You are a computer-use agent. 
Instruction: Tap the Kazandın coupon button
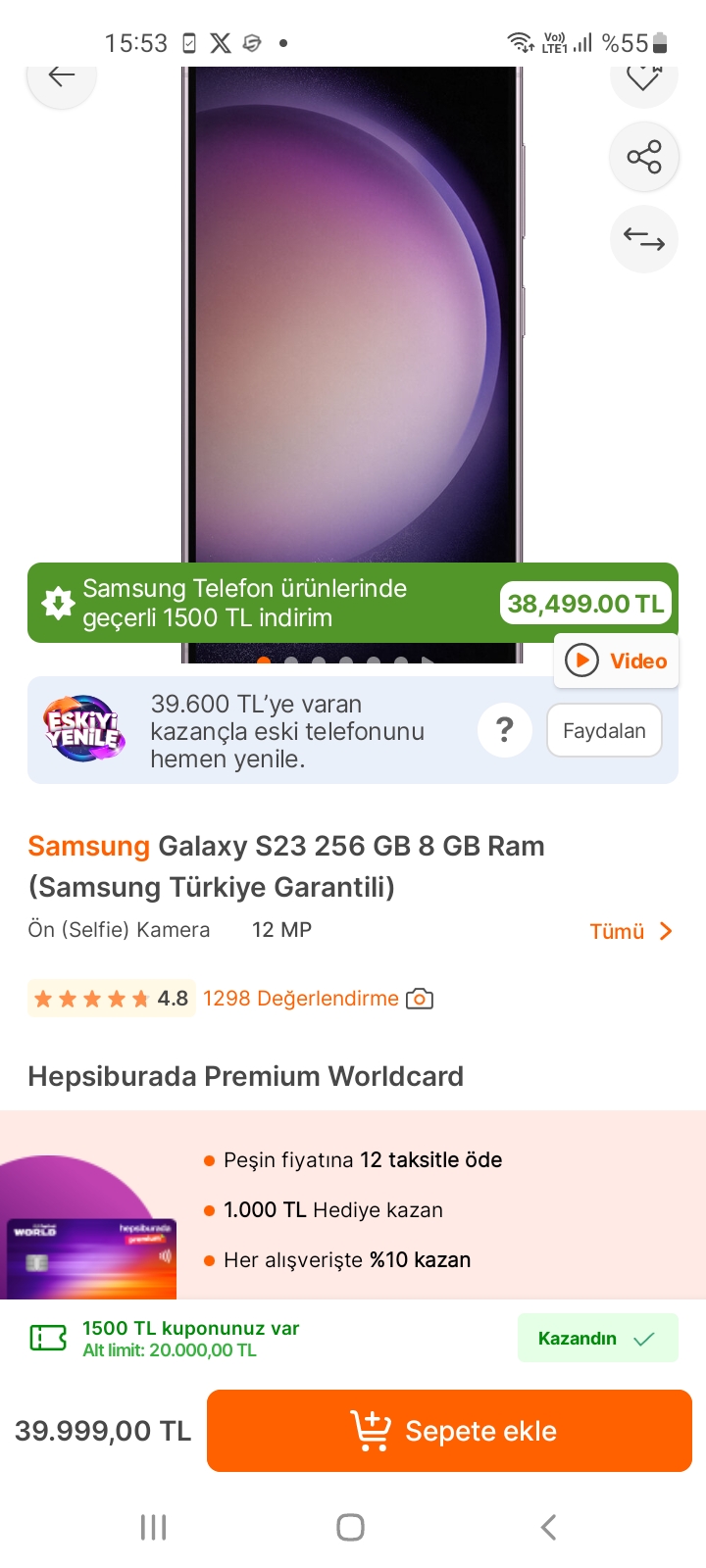[x=597, y=1339]
